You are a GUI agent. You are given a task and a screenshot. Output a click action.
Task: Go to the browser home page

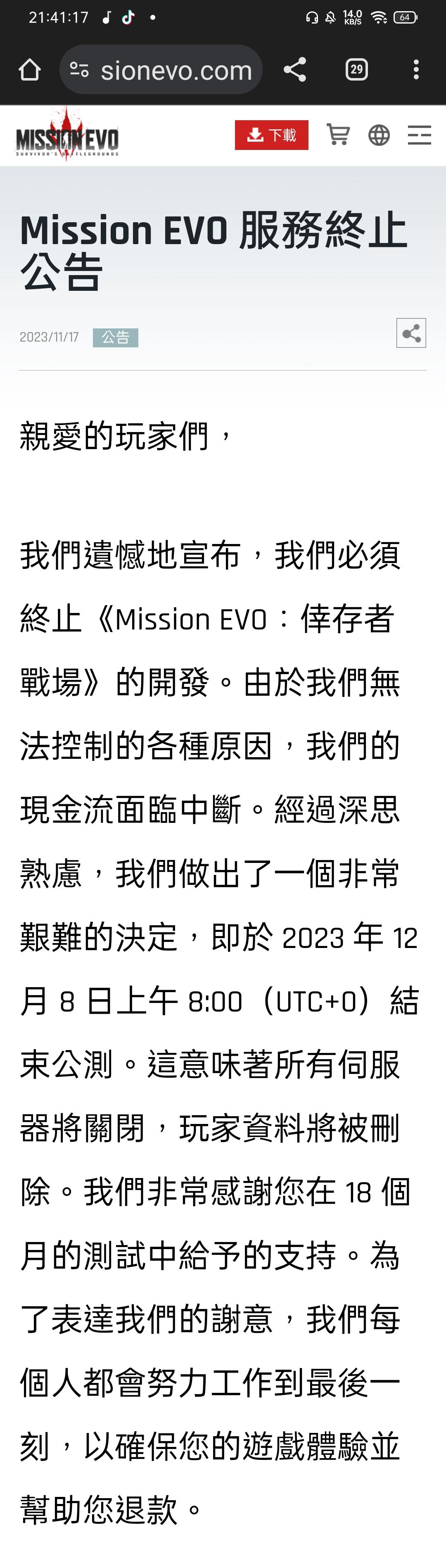click(29, 69)
